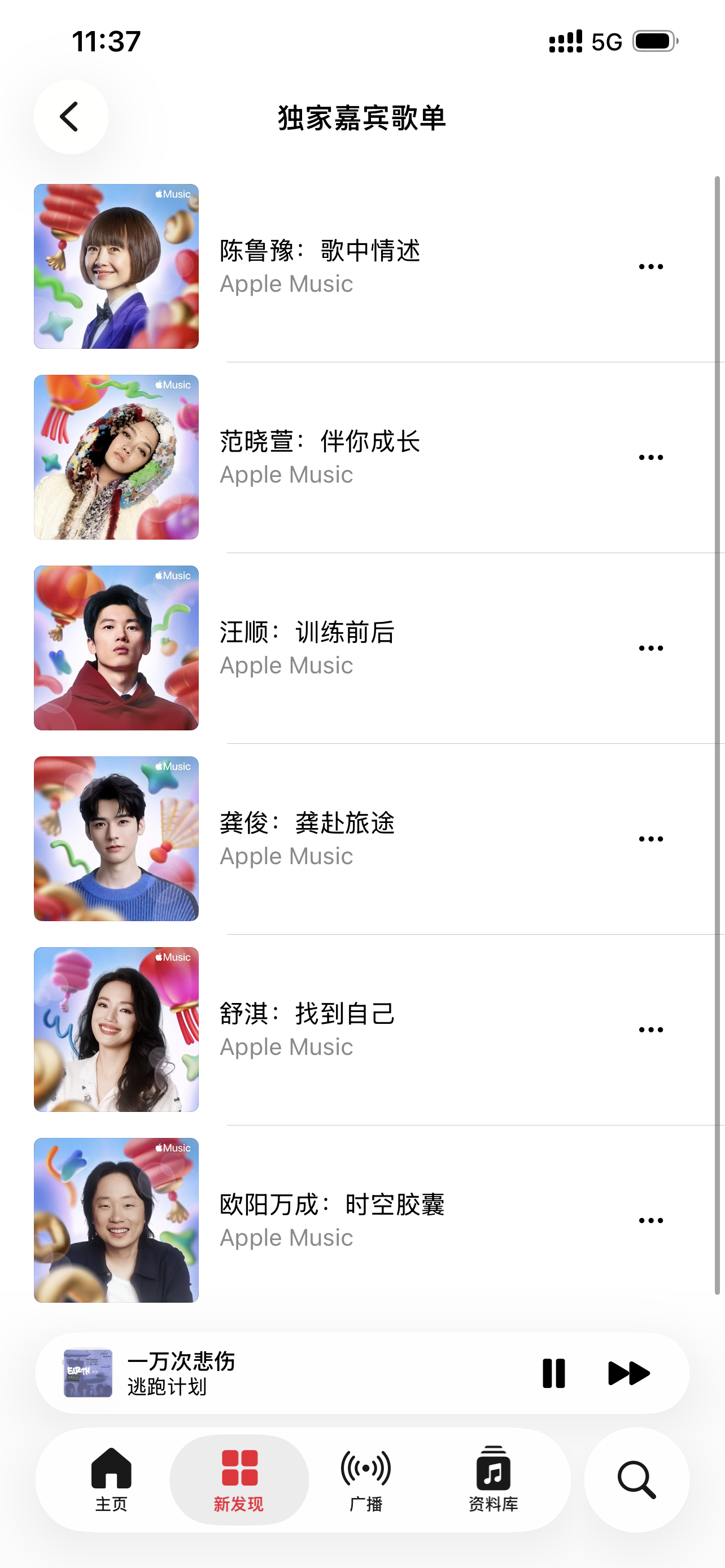
Task: Open the playlist 舒淇：找到自己
Action: point(307,1029)
